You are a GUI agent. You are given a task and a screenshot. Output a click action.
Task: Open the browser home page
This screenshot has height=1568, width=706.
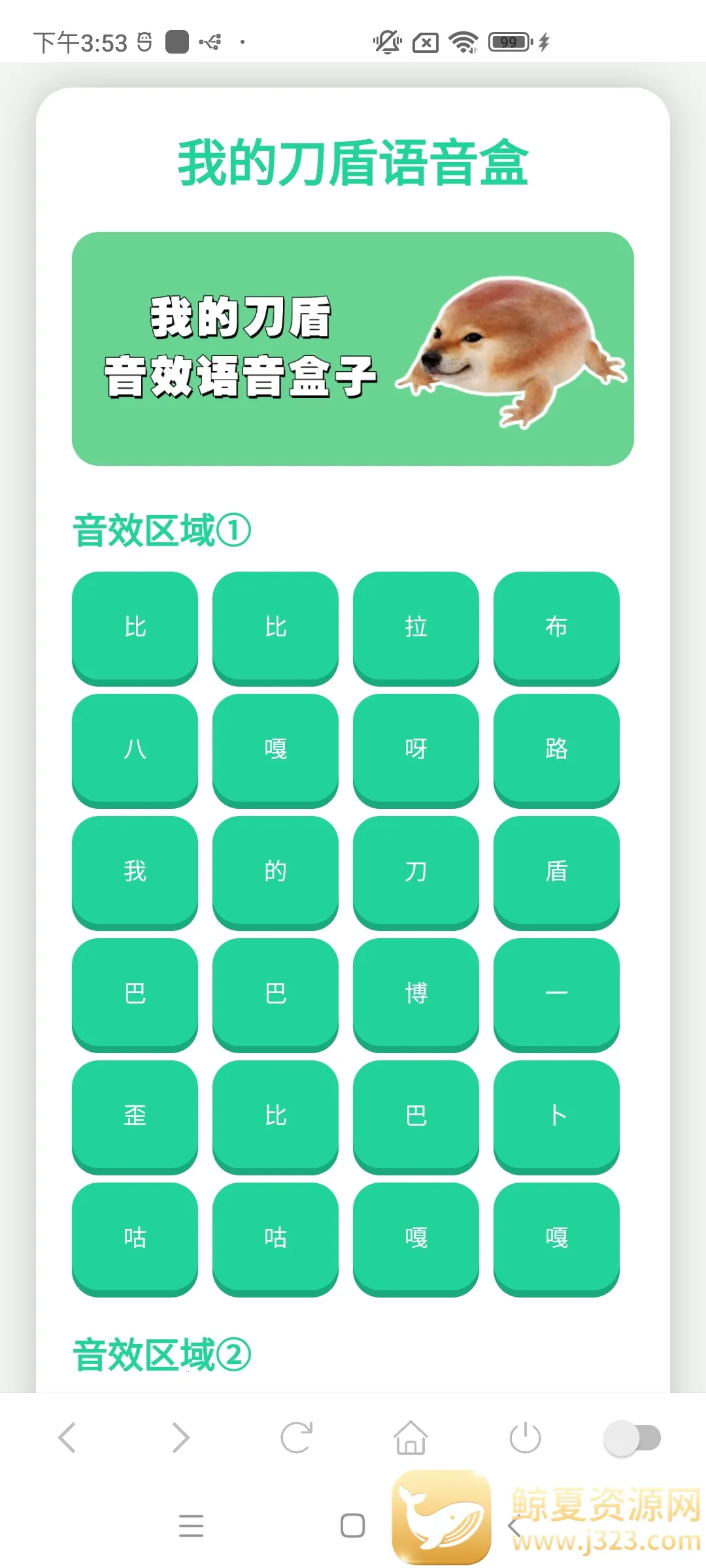(x=411, y=1437)
